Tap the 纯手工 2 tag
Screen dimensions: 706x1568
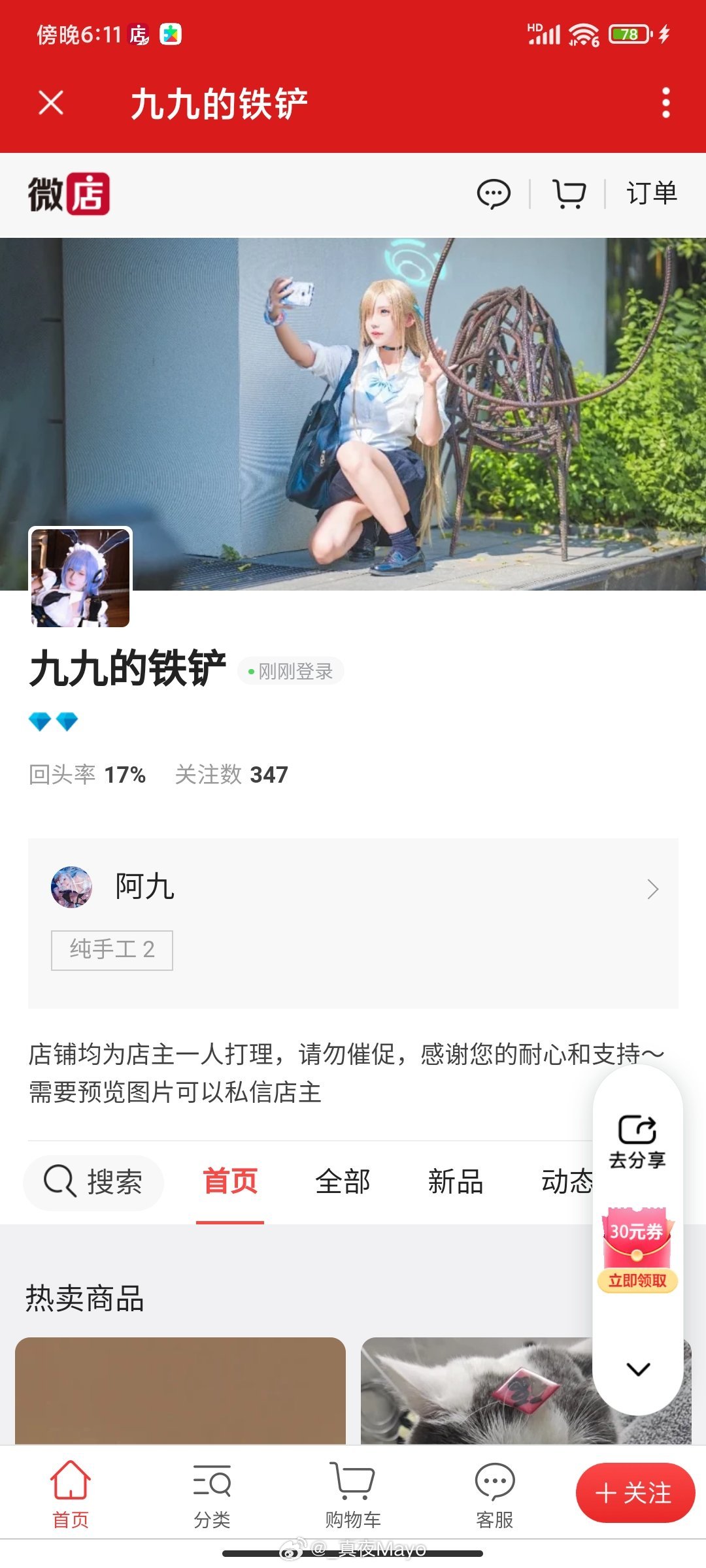(x=112, y=950)
